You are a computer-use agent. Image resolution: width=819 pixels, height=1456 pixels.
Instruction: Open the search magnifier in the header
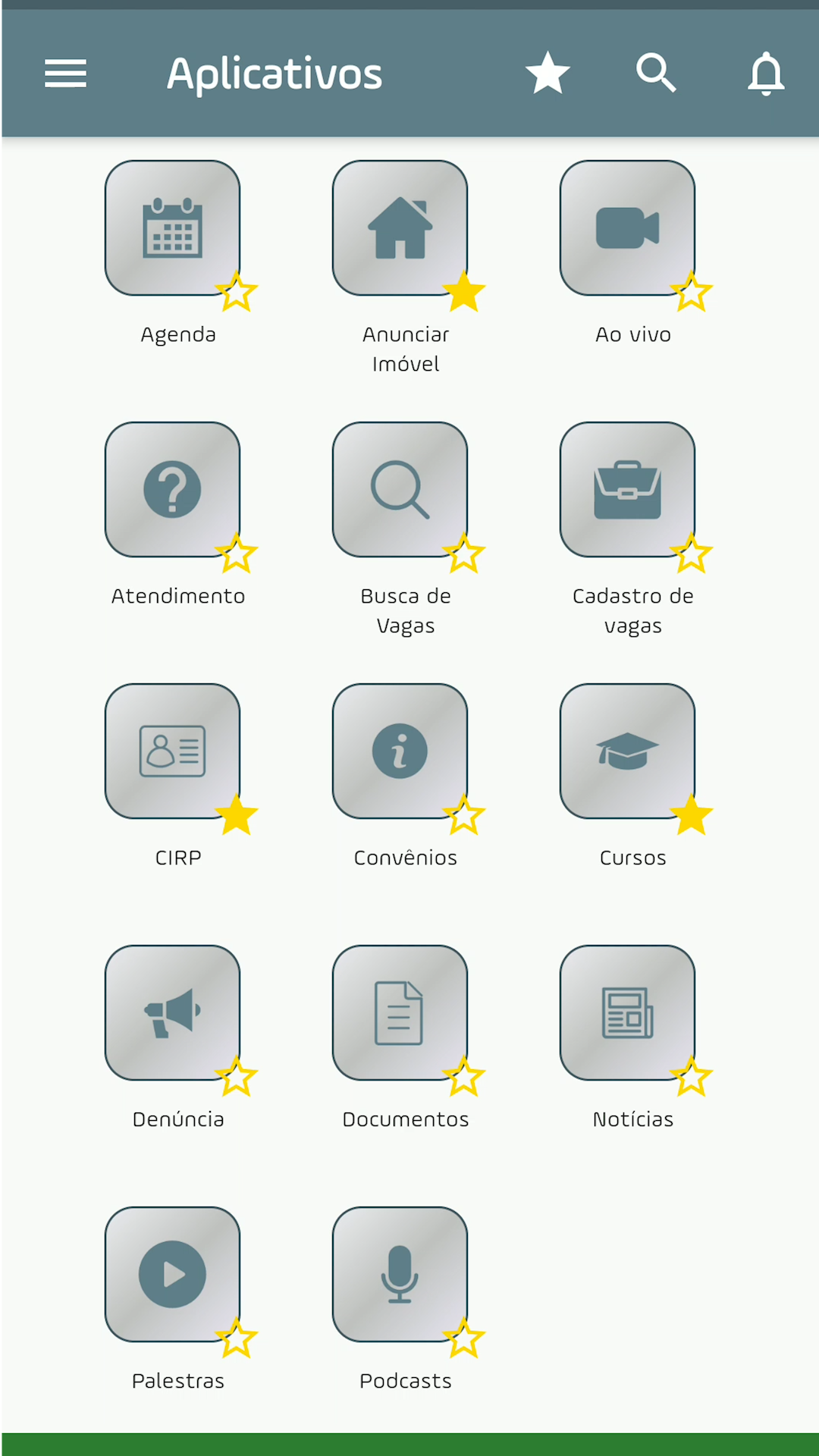point(656,73)
